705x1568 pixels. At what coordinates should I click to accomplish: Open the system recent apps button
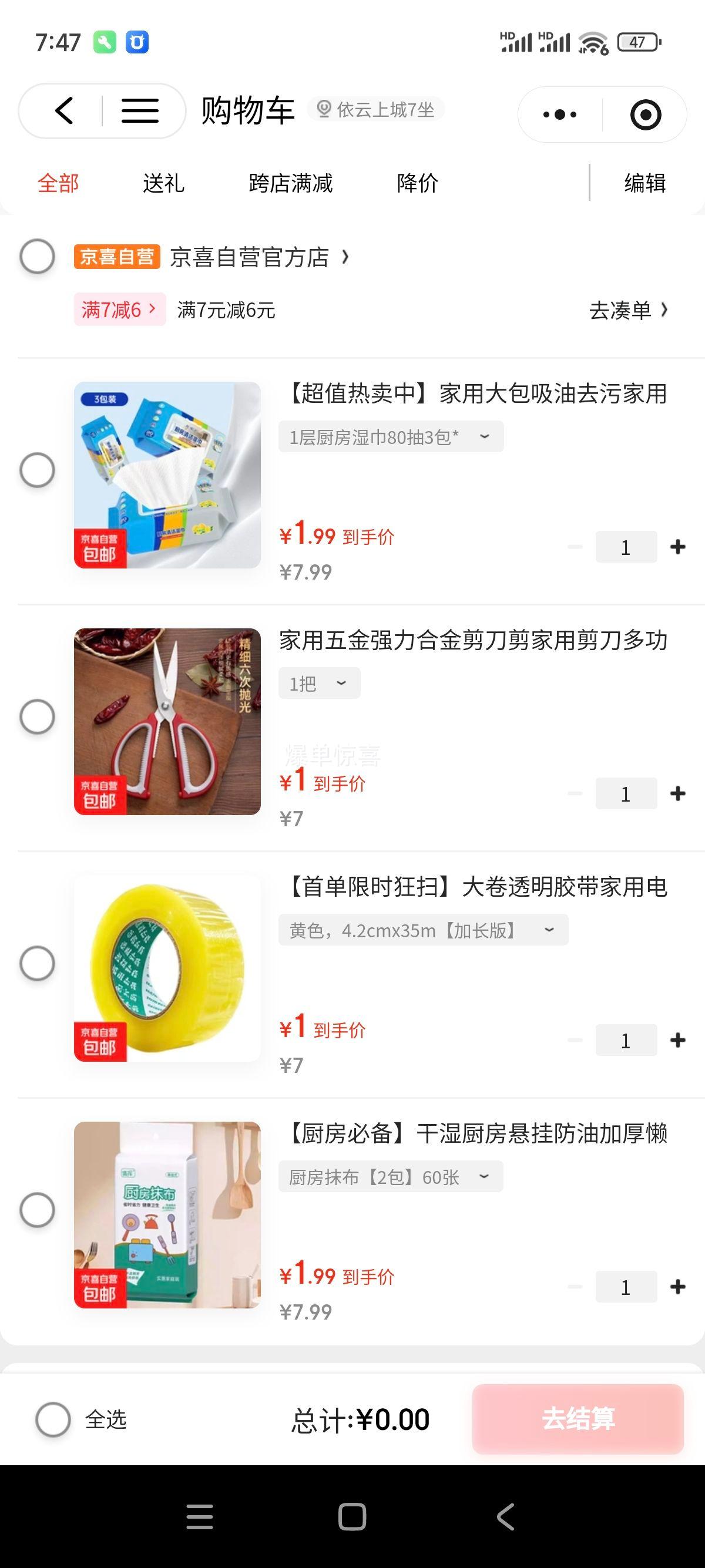point(200,1516)
